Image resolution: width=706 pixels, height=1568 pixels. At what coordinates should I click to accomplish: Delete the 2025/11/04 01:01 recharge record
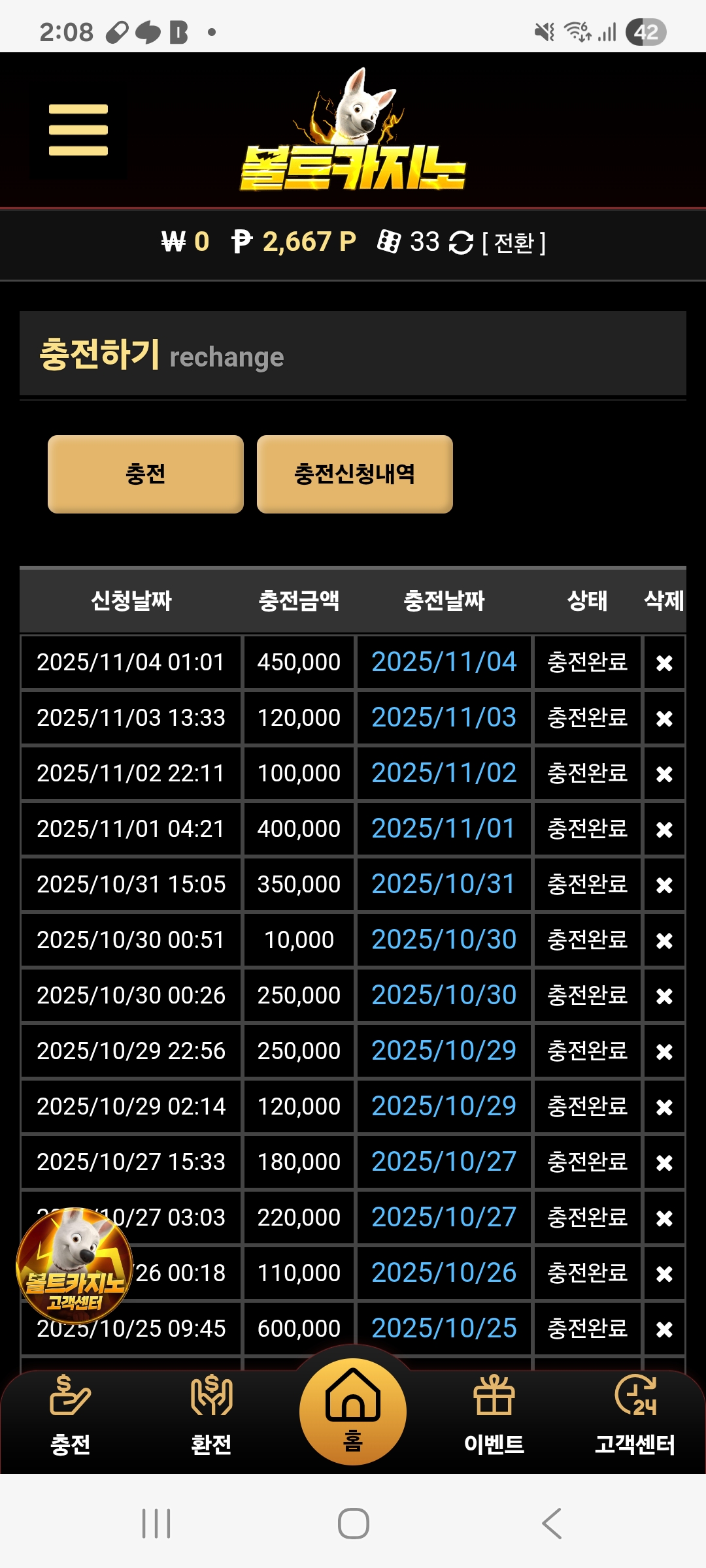click(664, 663)
